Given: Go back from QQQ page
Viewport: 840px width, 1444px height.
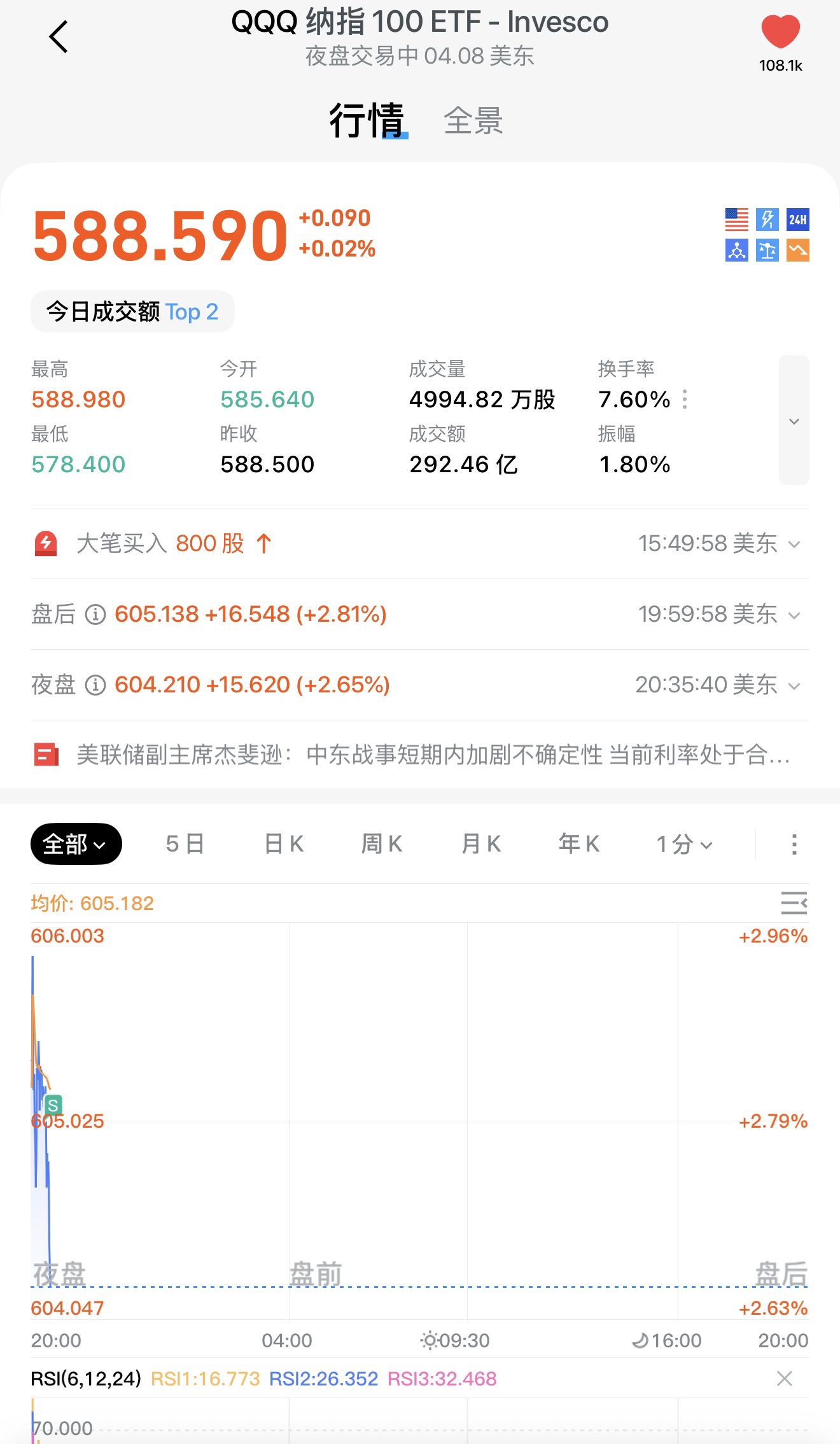Looking at the screenshot, I should pos(59,37).
